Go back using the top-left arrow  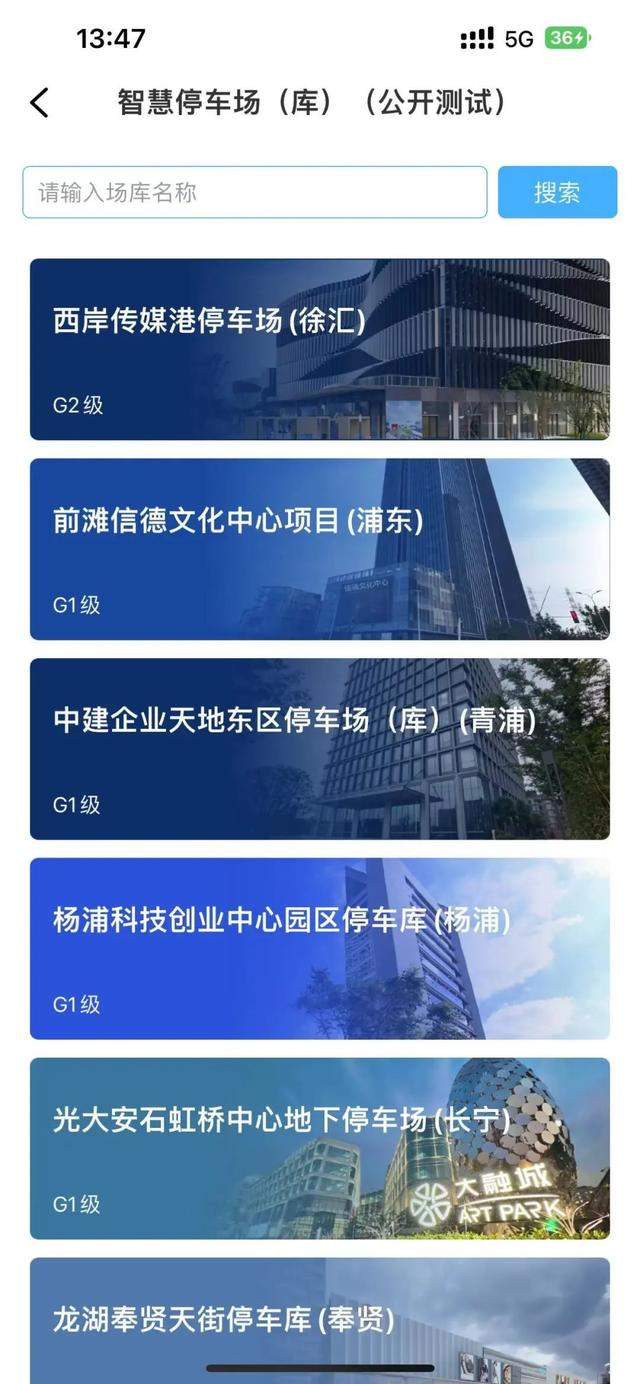click(39, 103)
